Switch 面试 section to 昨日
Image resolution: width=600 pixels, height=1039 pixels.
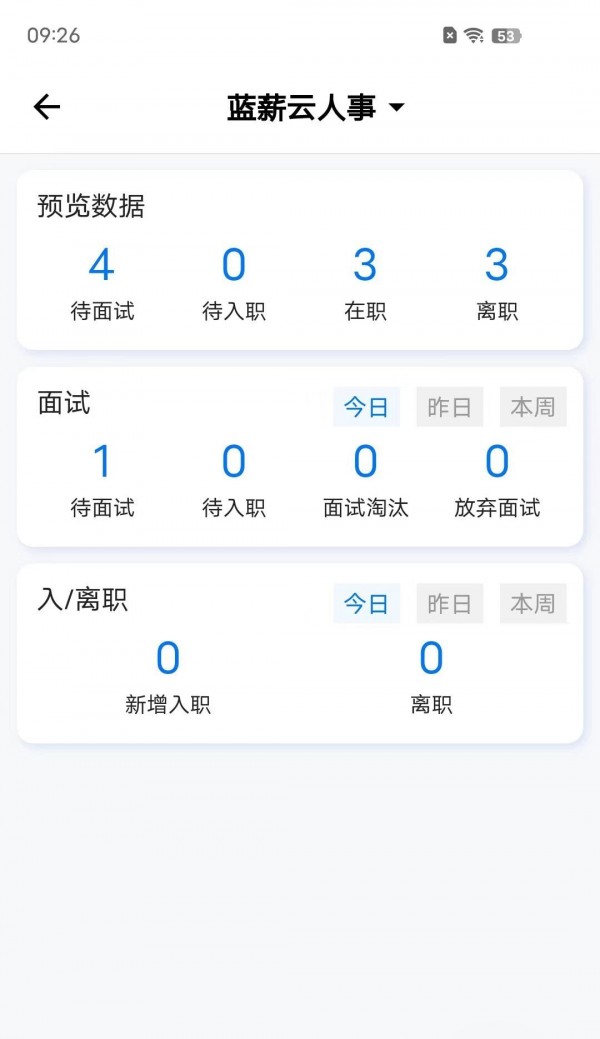(449, 407)
